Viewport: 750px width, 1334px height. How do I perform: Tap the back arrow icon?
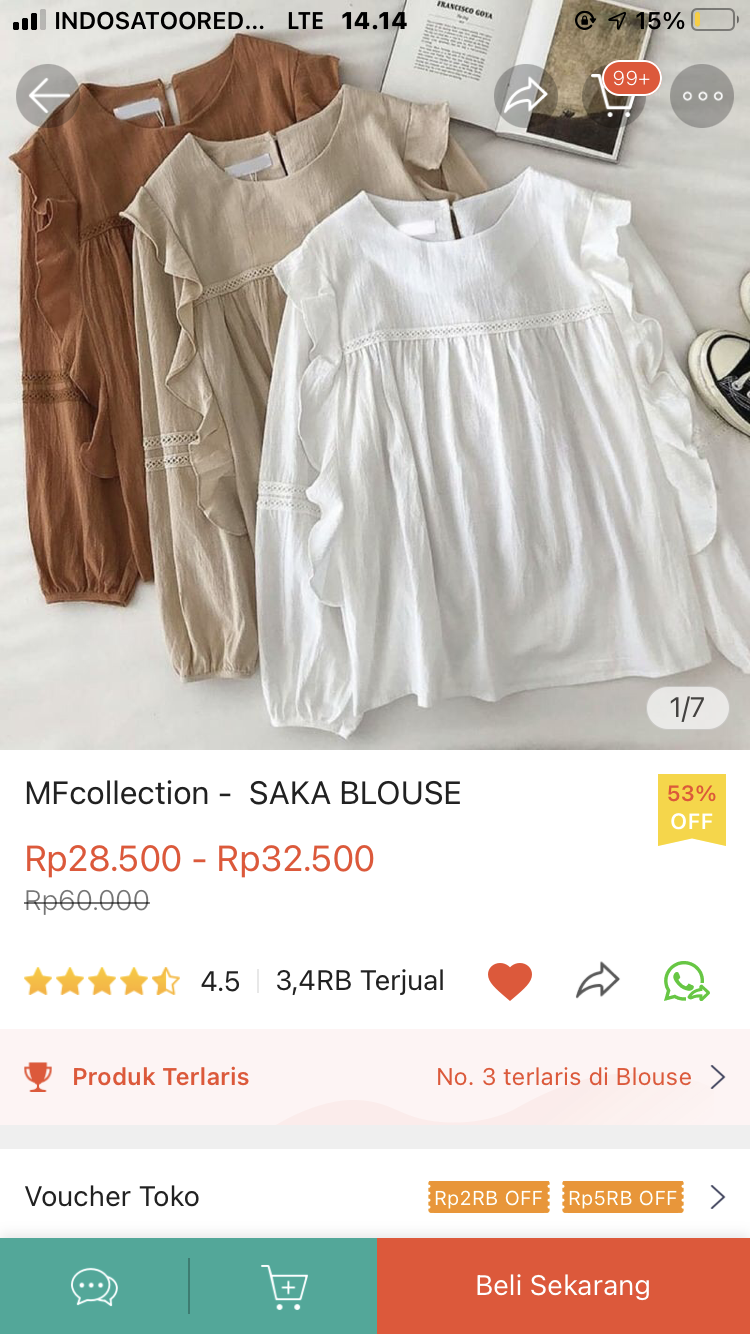(45, 96)
